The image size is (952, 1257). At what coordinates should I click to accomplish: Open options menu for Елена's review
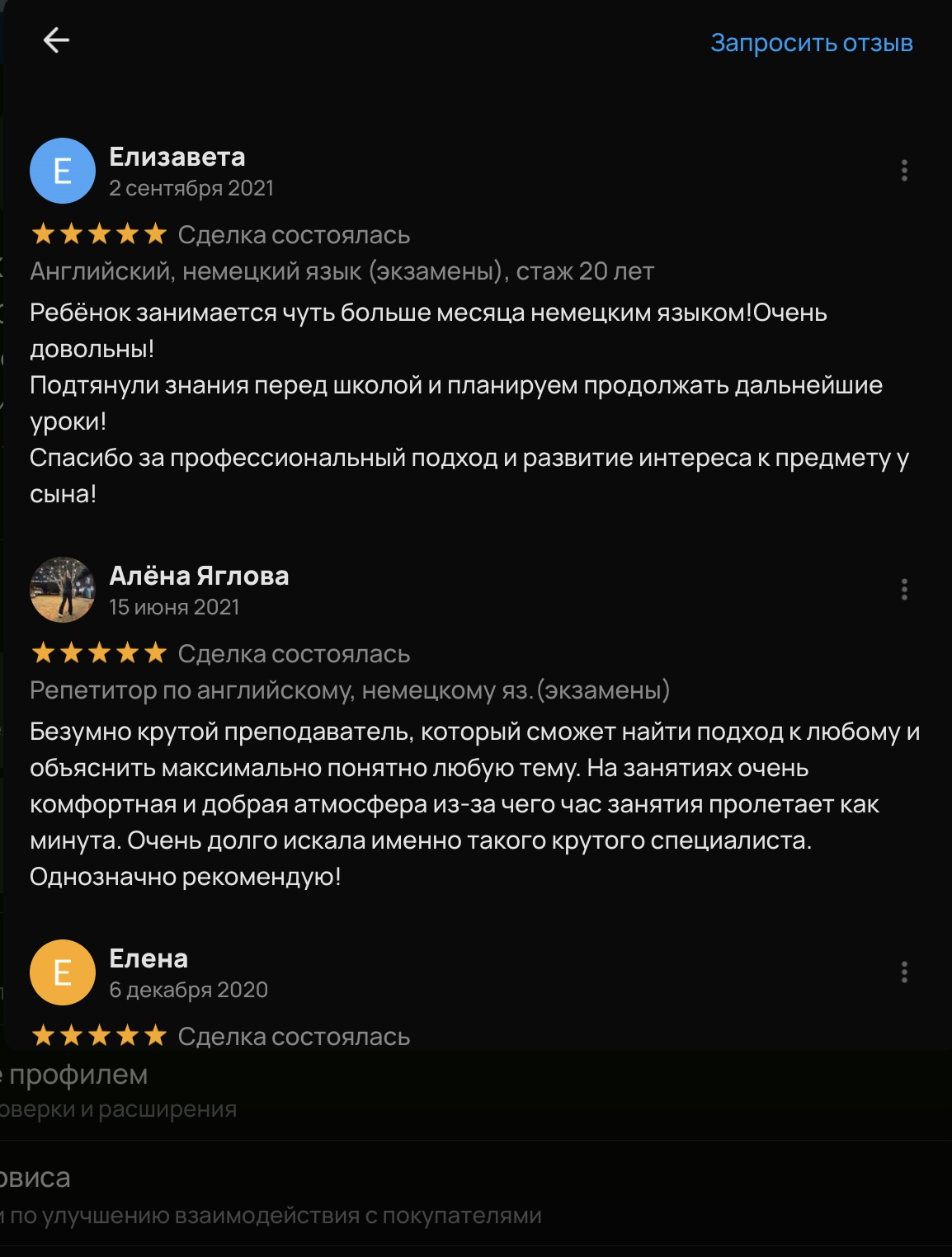(904, 972)
